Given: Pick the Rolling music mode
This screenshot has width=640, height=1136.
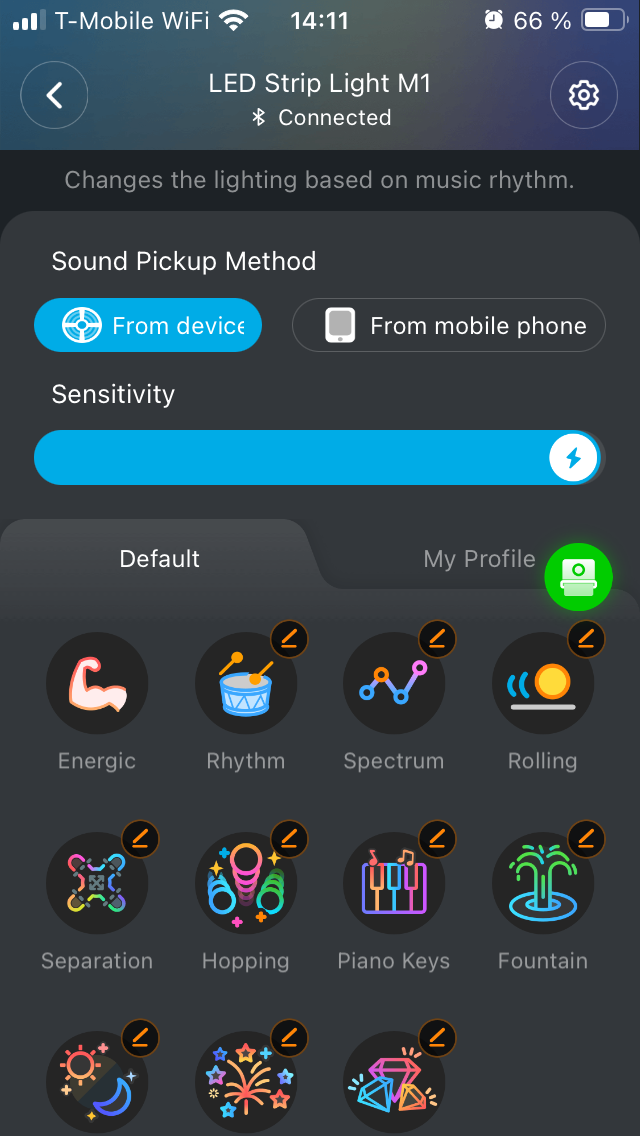Looking at the screenshot, I should (x=542, y=684).
